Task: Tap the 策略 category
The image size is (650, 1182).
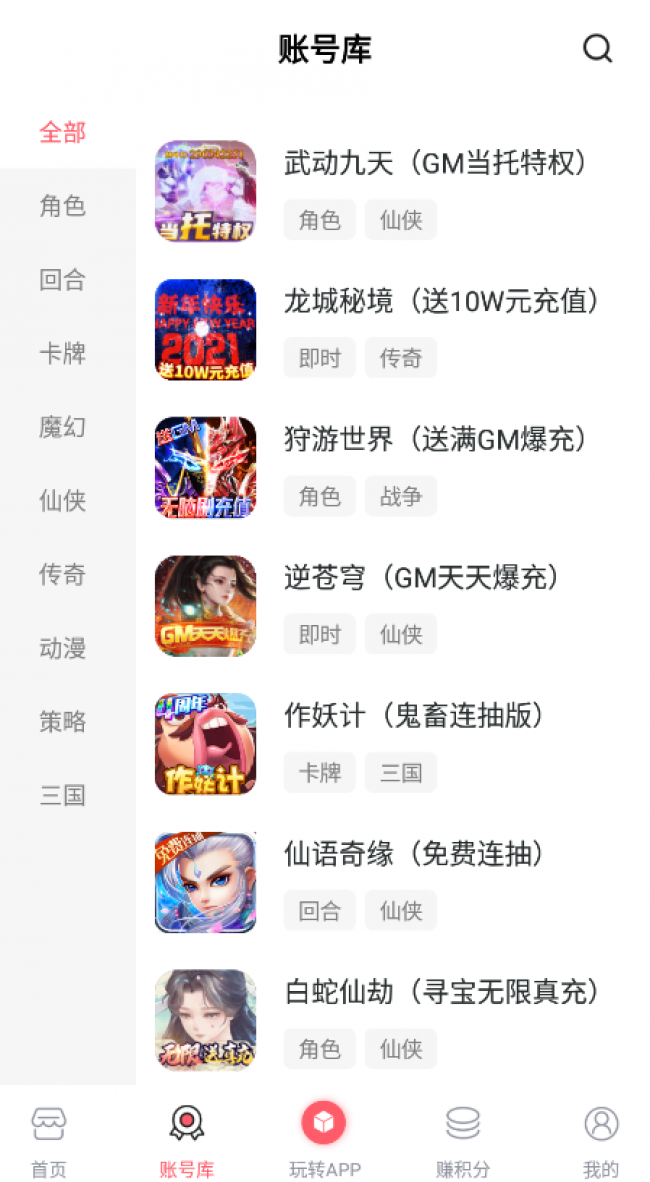Action: click(x=63, y=722)
